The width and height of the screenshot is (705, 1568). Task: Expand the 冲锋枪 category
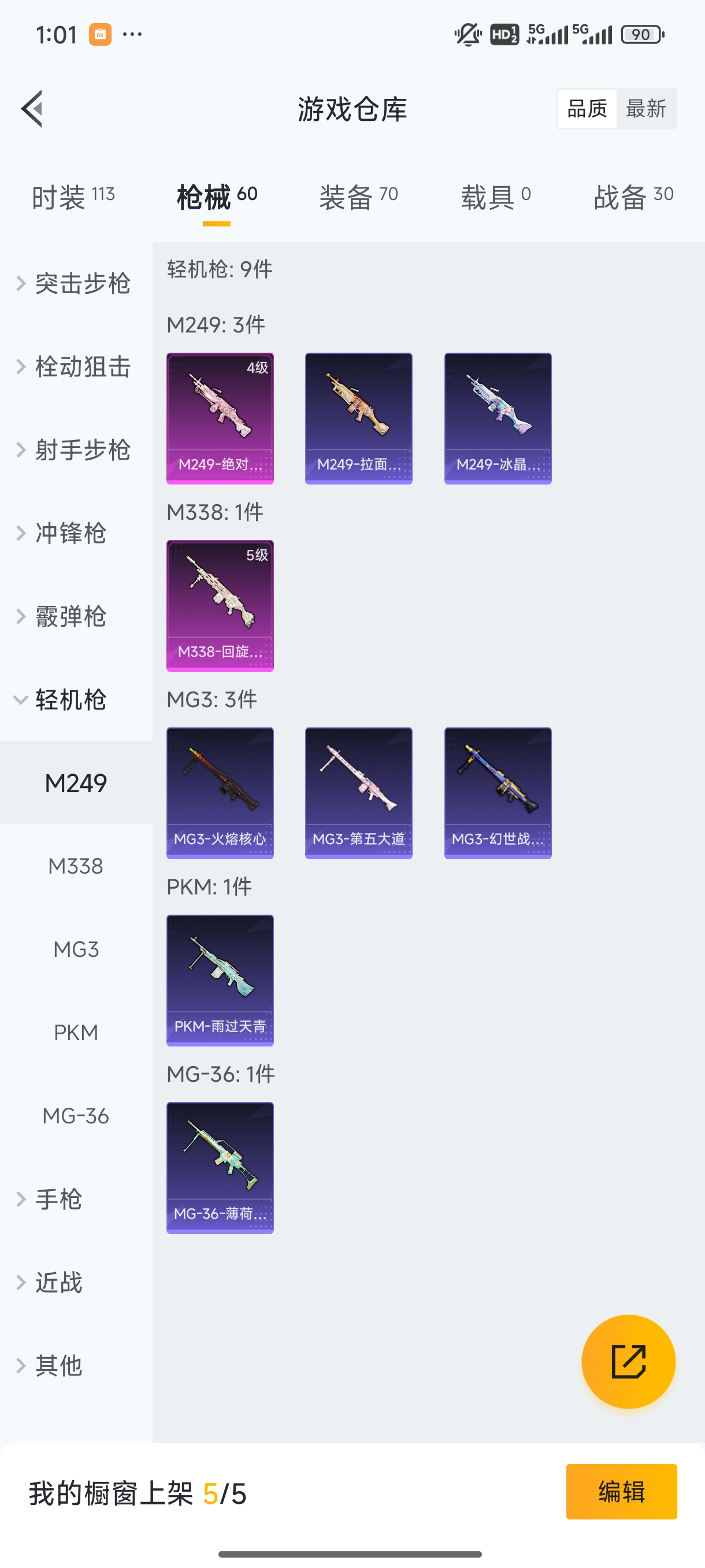[70, 533]
